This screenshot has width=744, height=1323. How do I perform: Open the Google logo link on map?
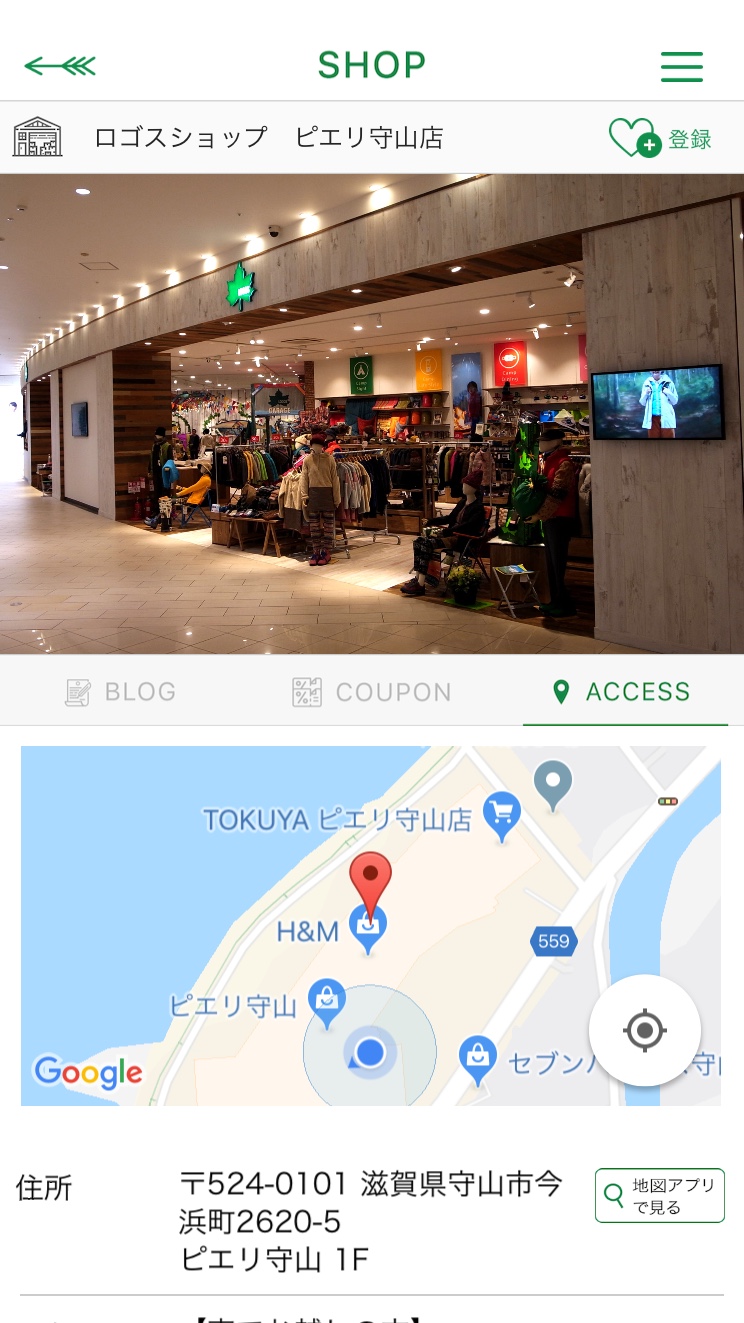pyautogui.click(x=88, y=1073)
